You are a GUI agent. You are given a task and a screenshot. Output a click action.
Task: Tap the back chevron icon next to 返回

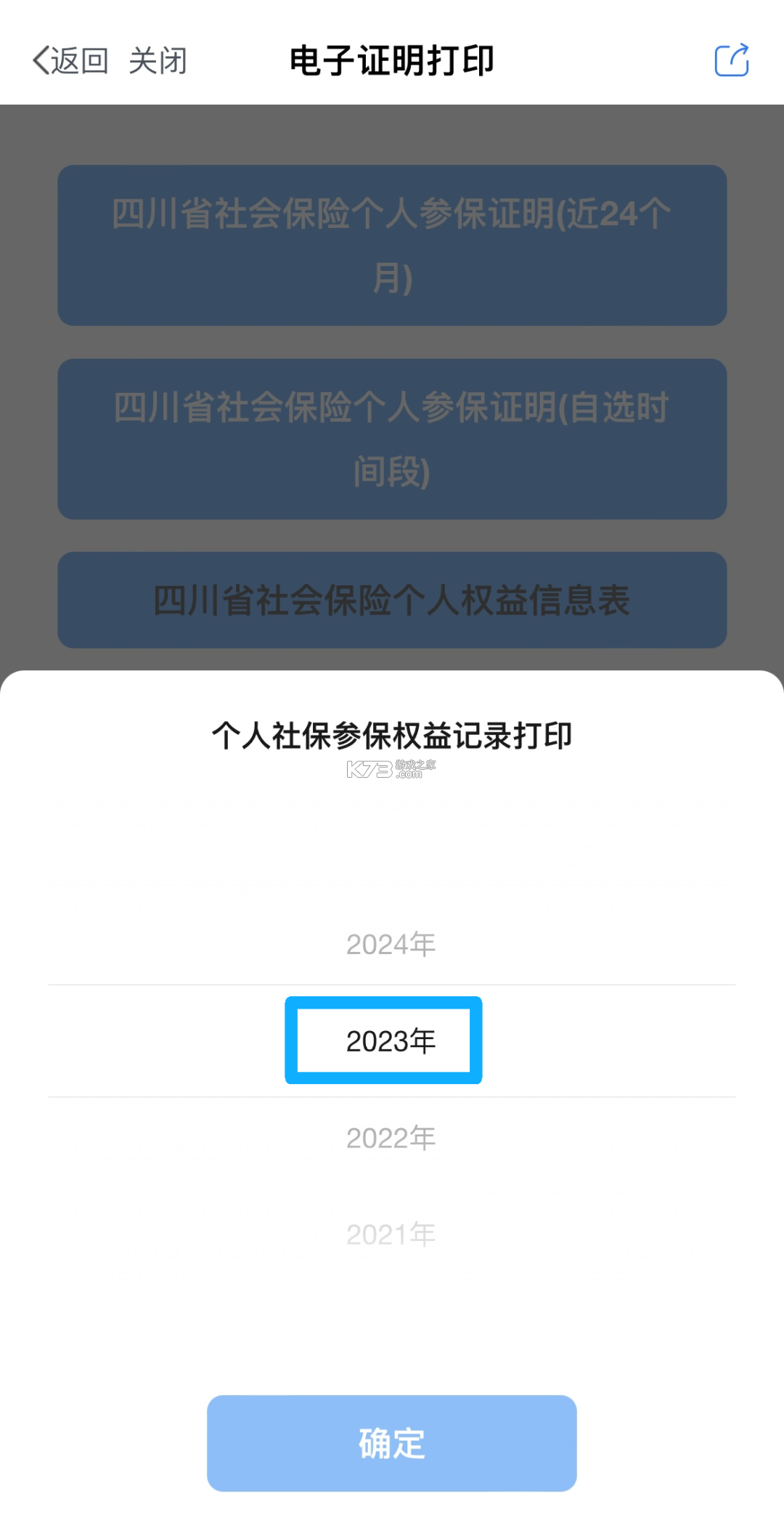38,61
